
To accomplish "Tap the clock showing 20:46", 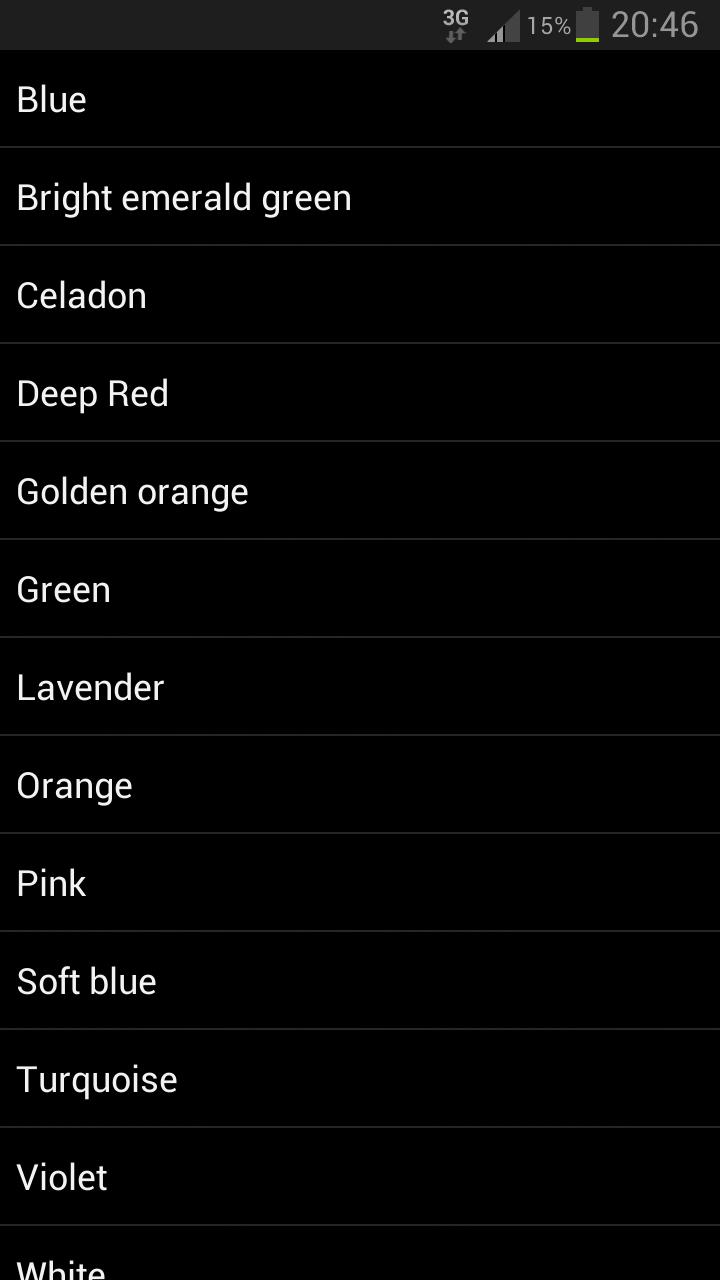I will (x=657, y=25).
